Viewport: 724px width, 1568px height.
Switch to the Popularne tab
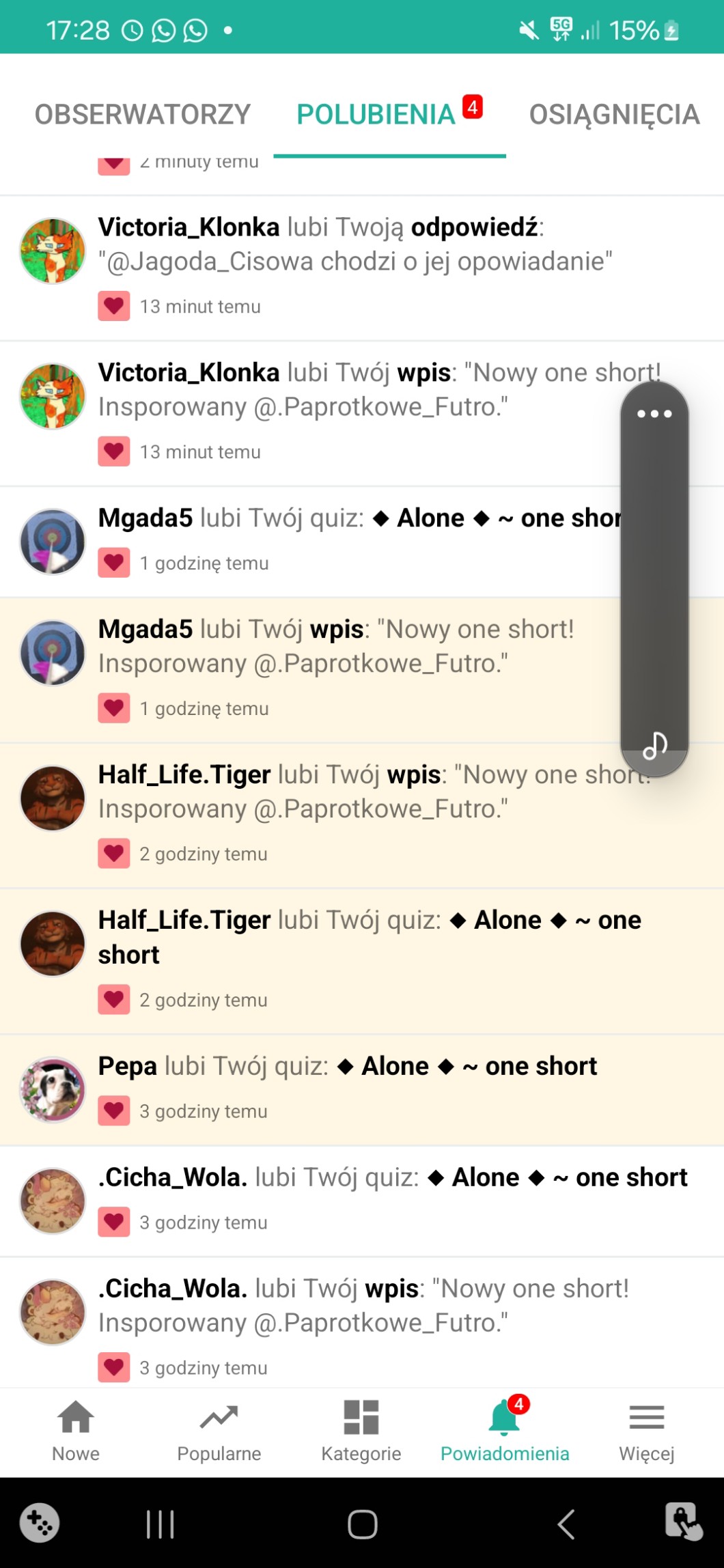click(219, 1429)
